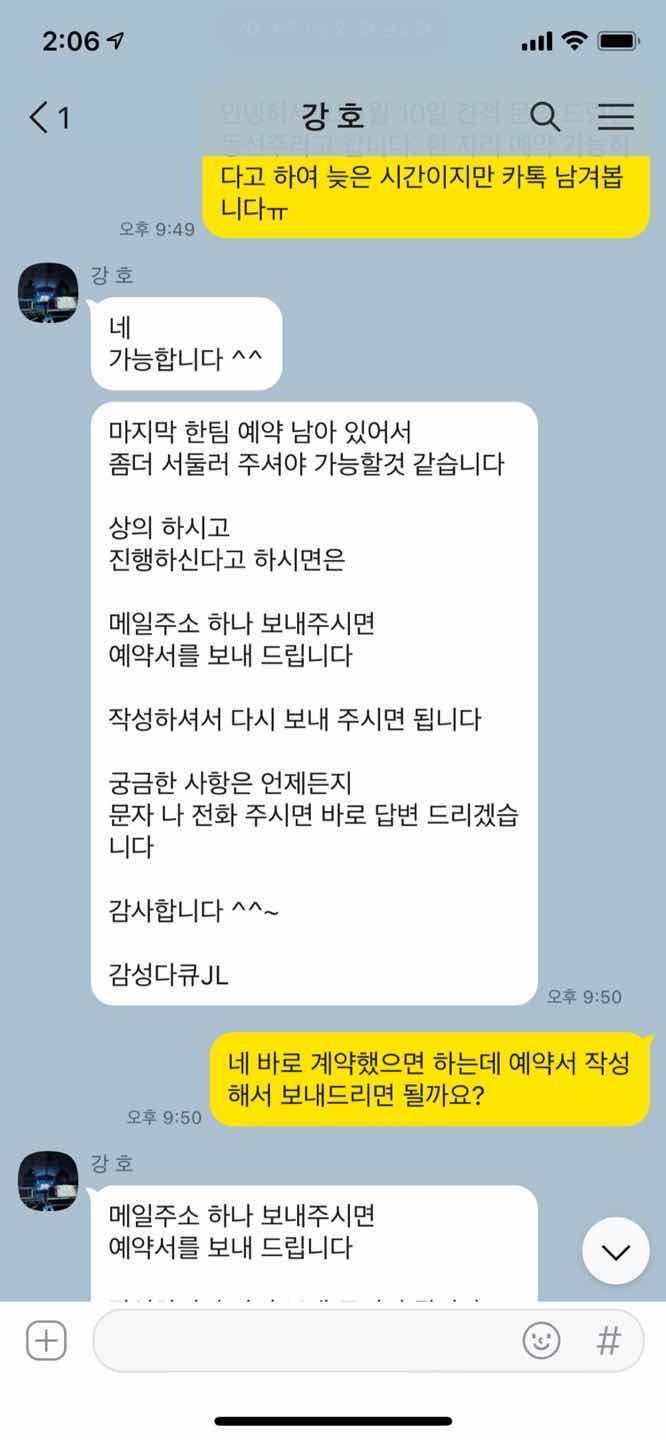Search within the 강호 conversation
This screenshot has width=666, height=1440.
pyautogui.click(x=545, y=117)
